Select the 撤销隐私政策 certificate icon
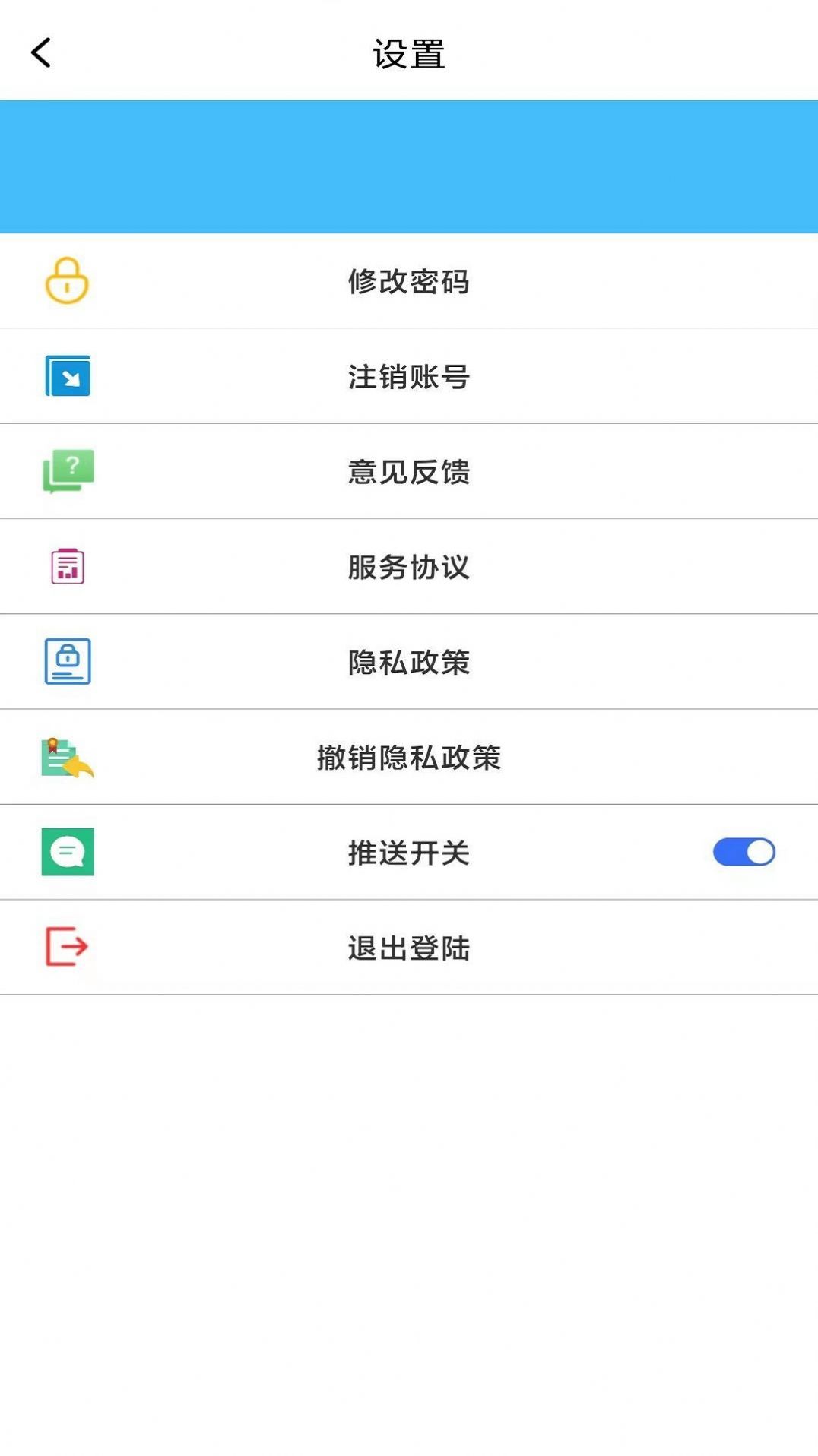This screenshot has width=818, height=1456. 68,757
